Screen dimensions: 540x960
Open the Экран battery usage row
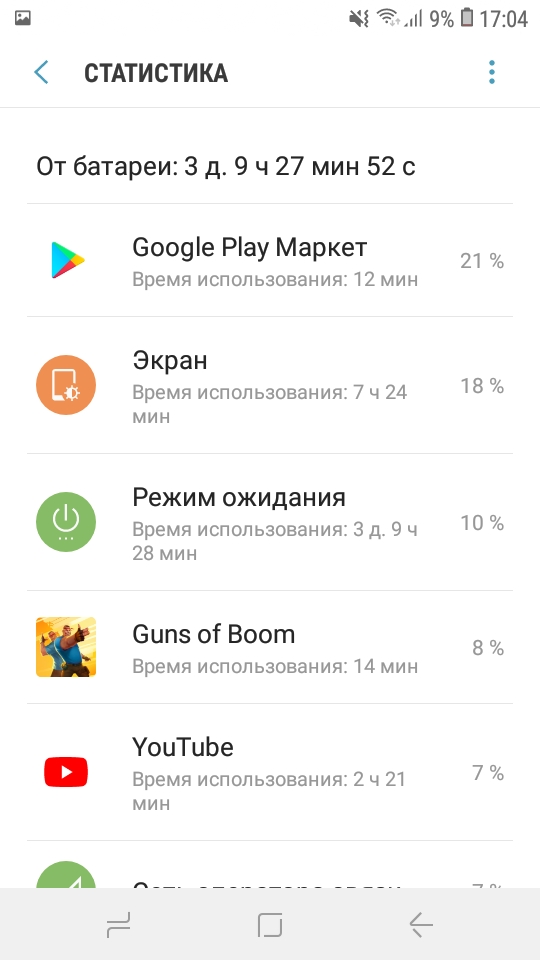click(x=270, y=385)
